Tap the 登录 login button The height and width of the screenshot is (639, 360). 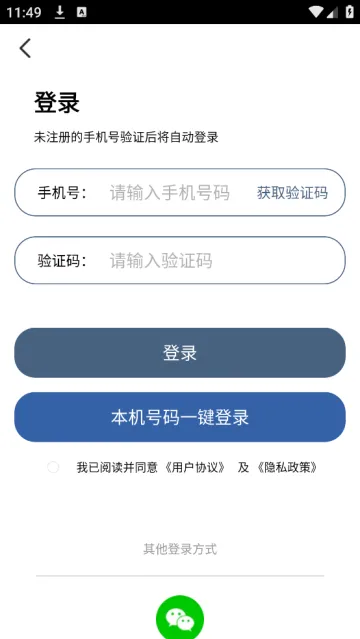pos(180,353)
